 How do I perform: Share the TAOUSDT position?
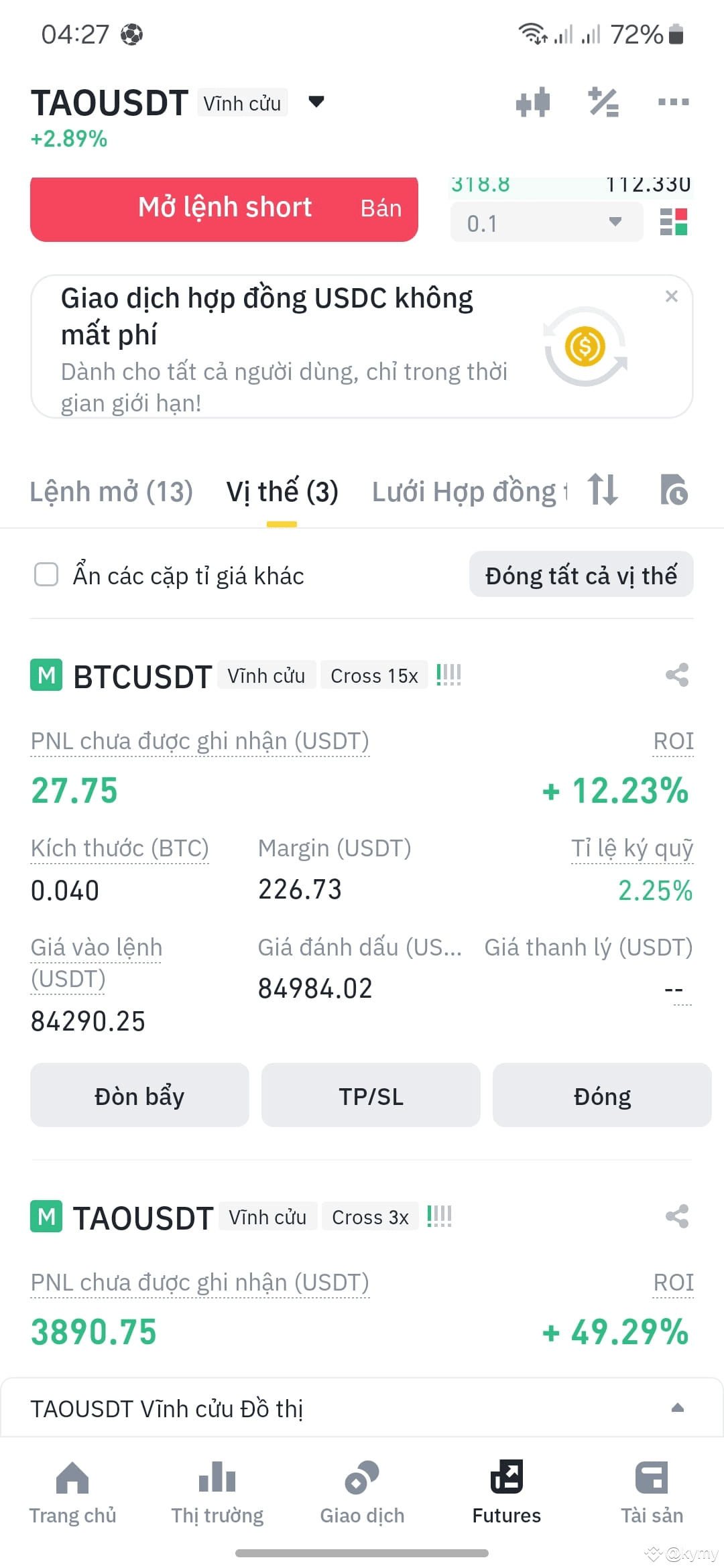(x=676, y=1217)
